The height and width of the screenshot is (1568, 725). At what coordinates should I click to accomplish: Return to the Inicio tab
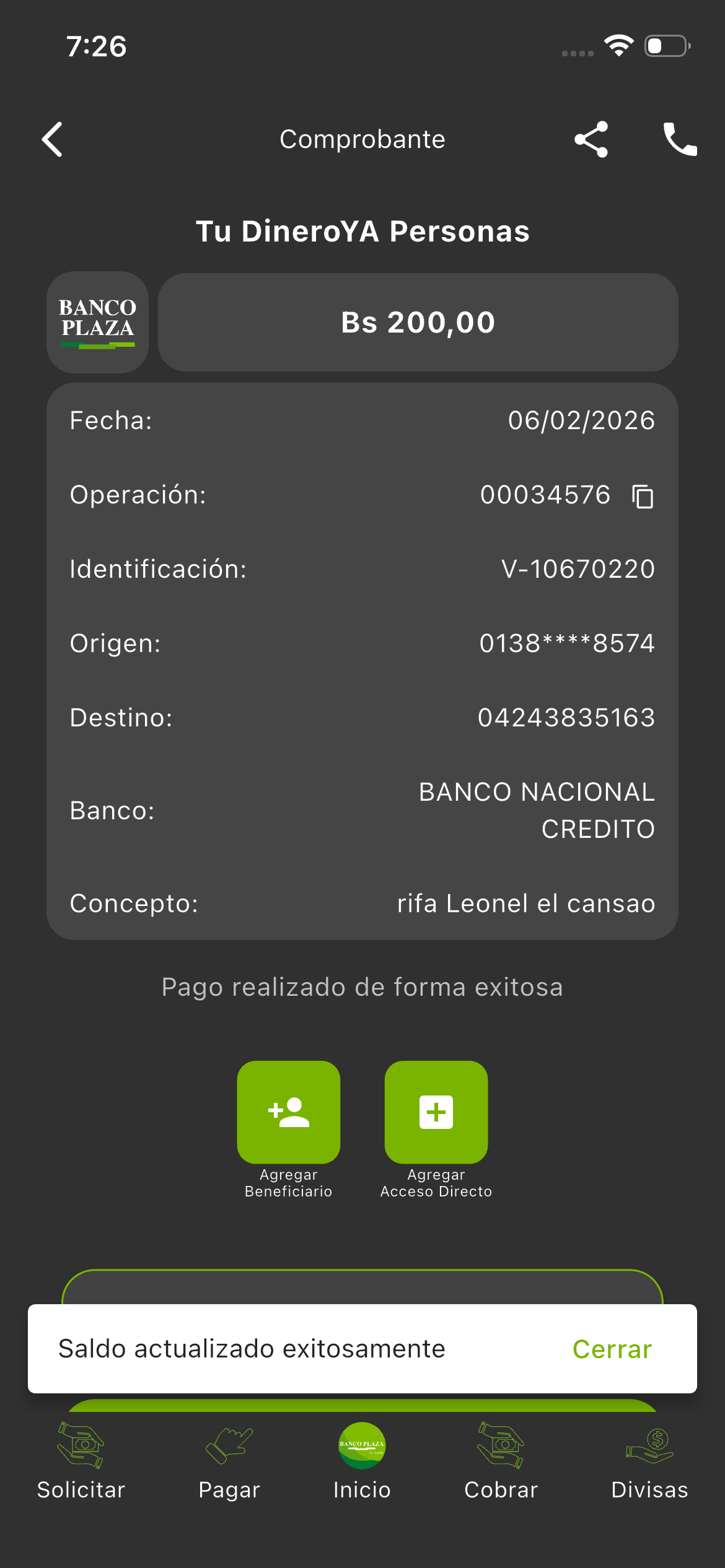pos(362,1461)
